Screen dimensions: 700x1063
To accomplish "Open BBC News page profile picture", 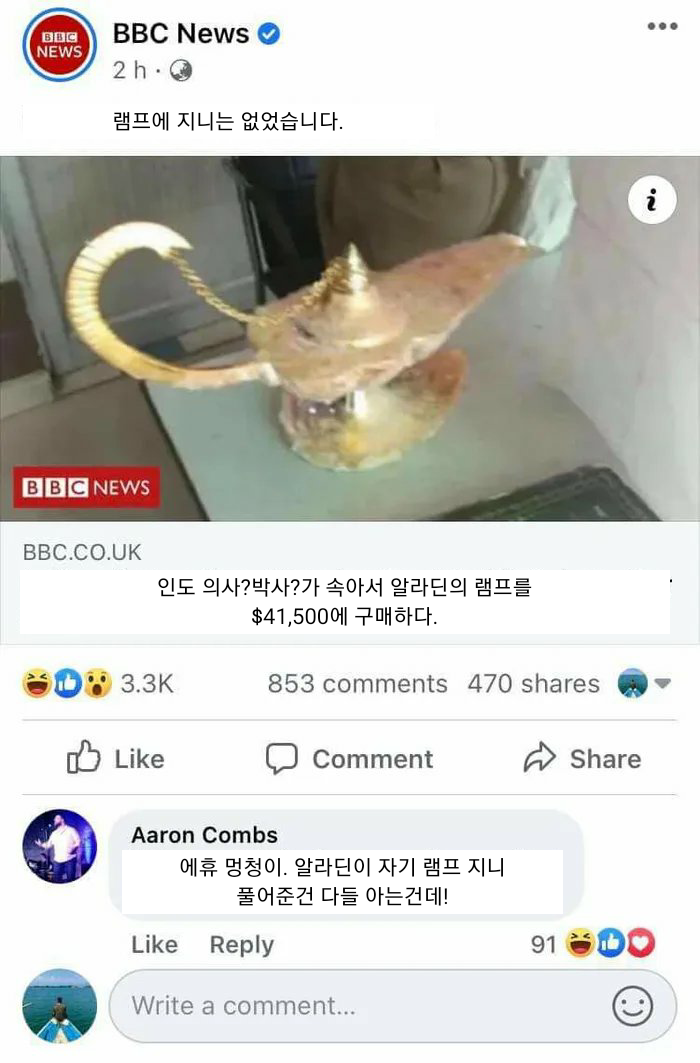I will point(59,44).
